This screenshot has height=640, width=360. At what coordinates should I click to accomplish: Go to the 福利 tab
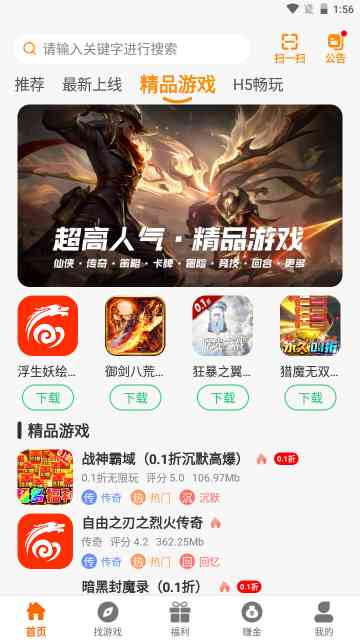(x=180, y=619)
